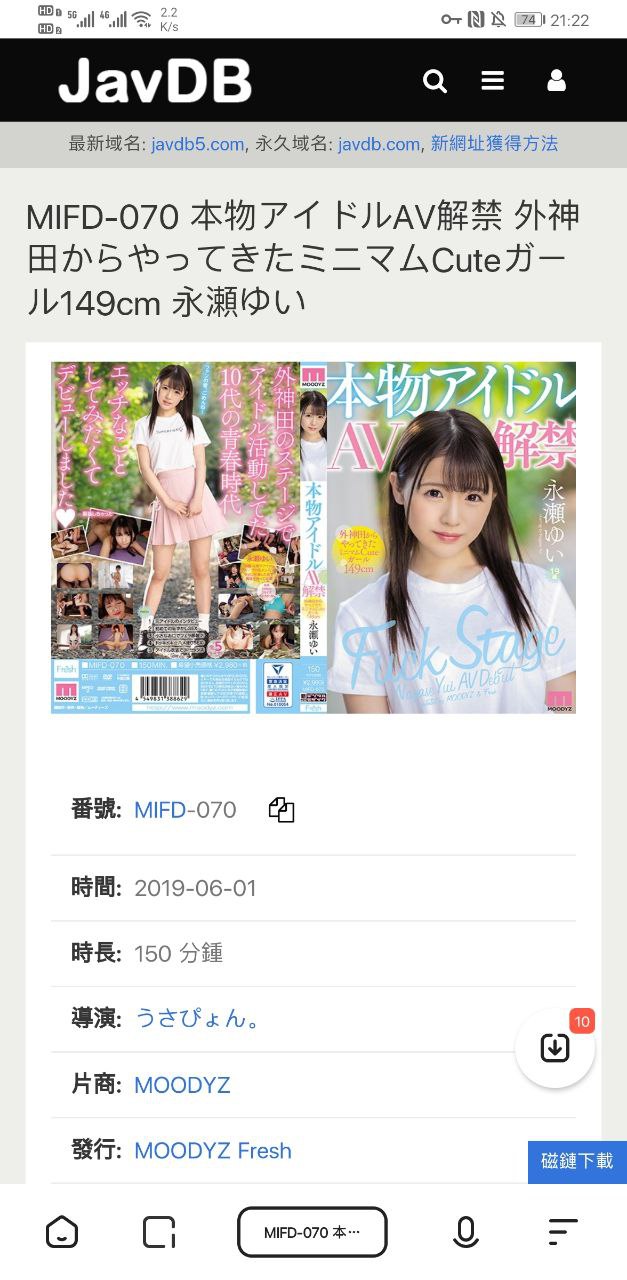Open the MIFD series code link

(160, 809)
